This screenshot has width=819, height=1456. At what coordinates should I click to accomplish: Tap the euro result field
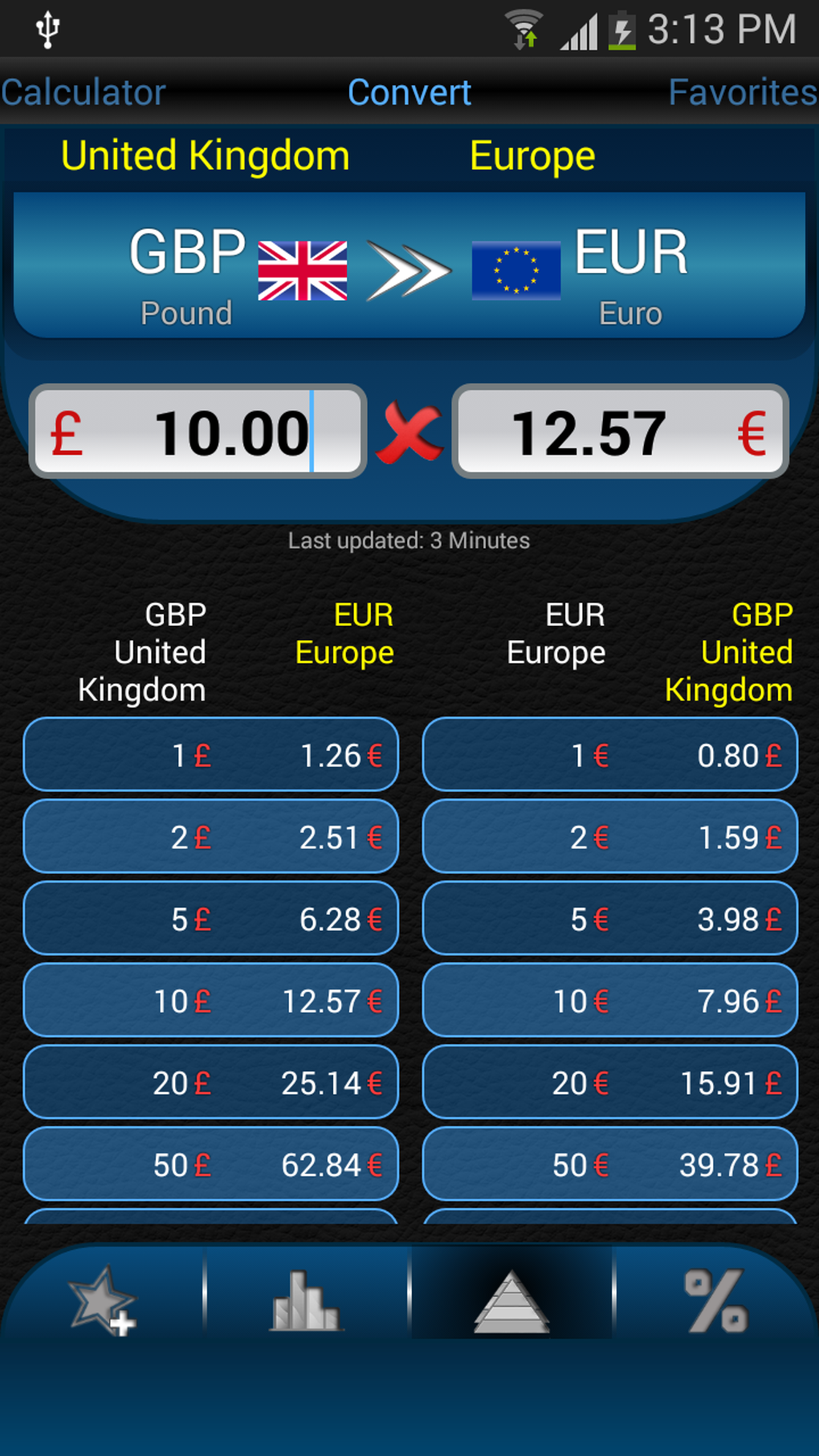tap(620, 432)
